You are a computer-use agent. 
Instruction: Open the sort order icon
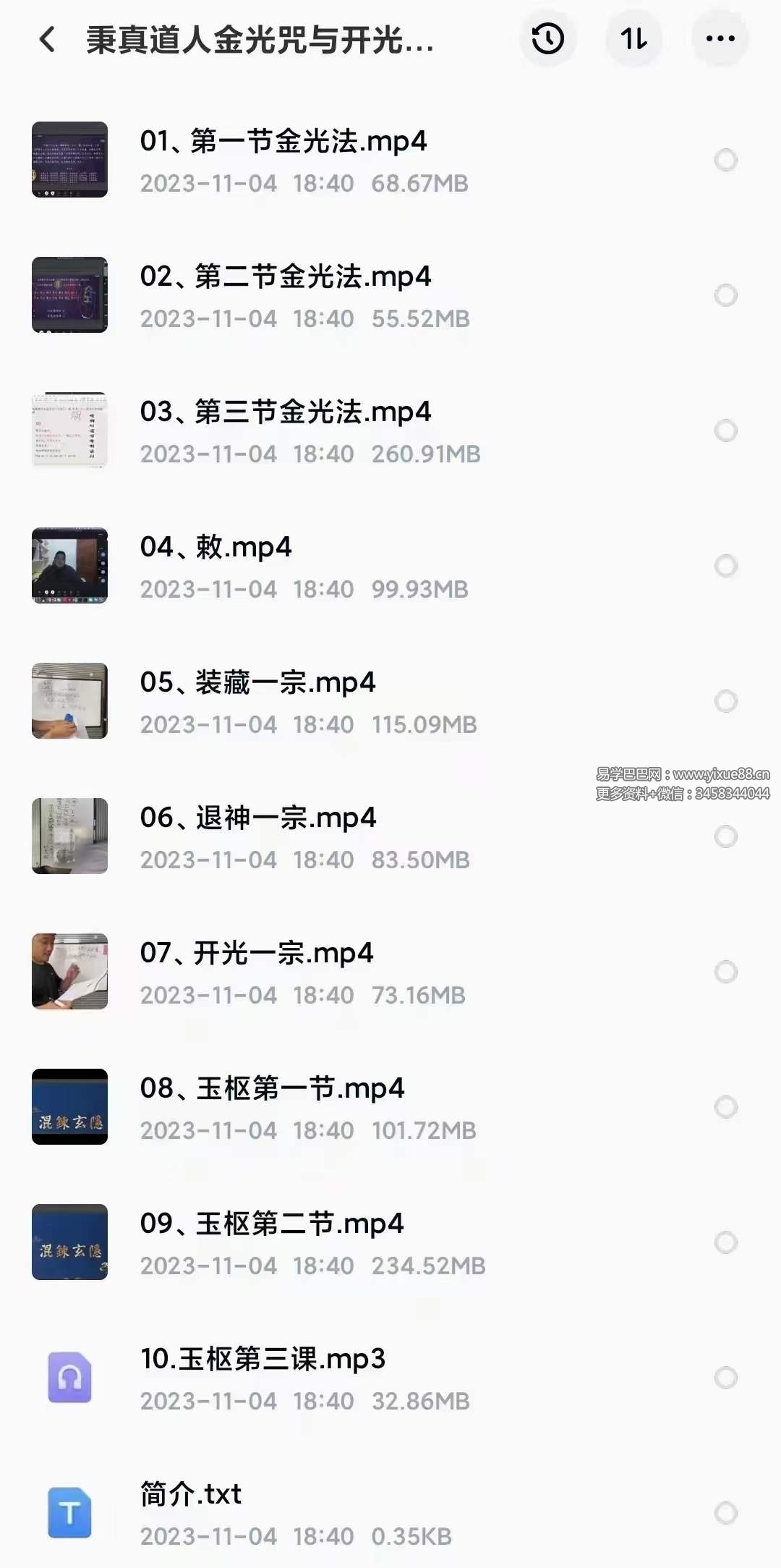tap(634, 39)
